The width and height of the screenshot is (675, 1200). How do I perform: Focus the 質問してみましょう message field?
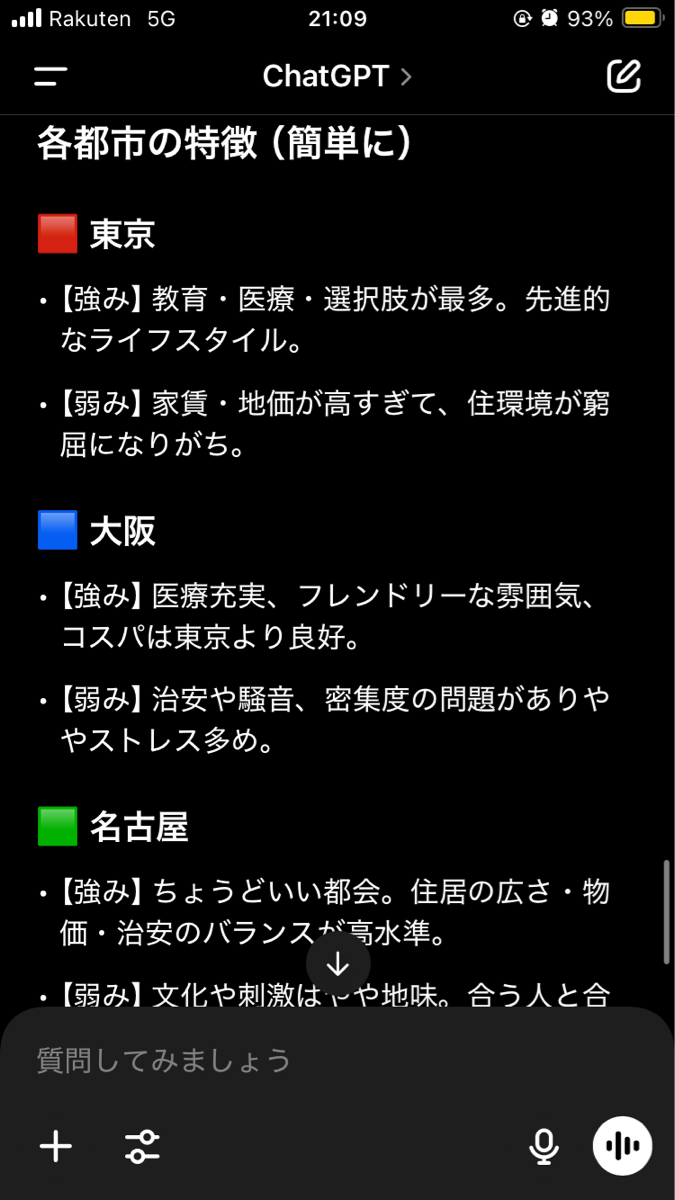pyautogui.click(x=300, y=1060)
